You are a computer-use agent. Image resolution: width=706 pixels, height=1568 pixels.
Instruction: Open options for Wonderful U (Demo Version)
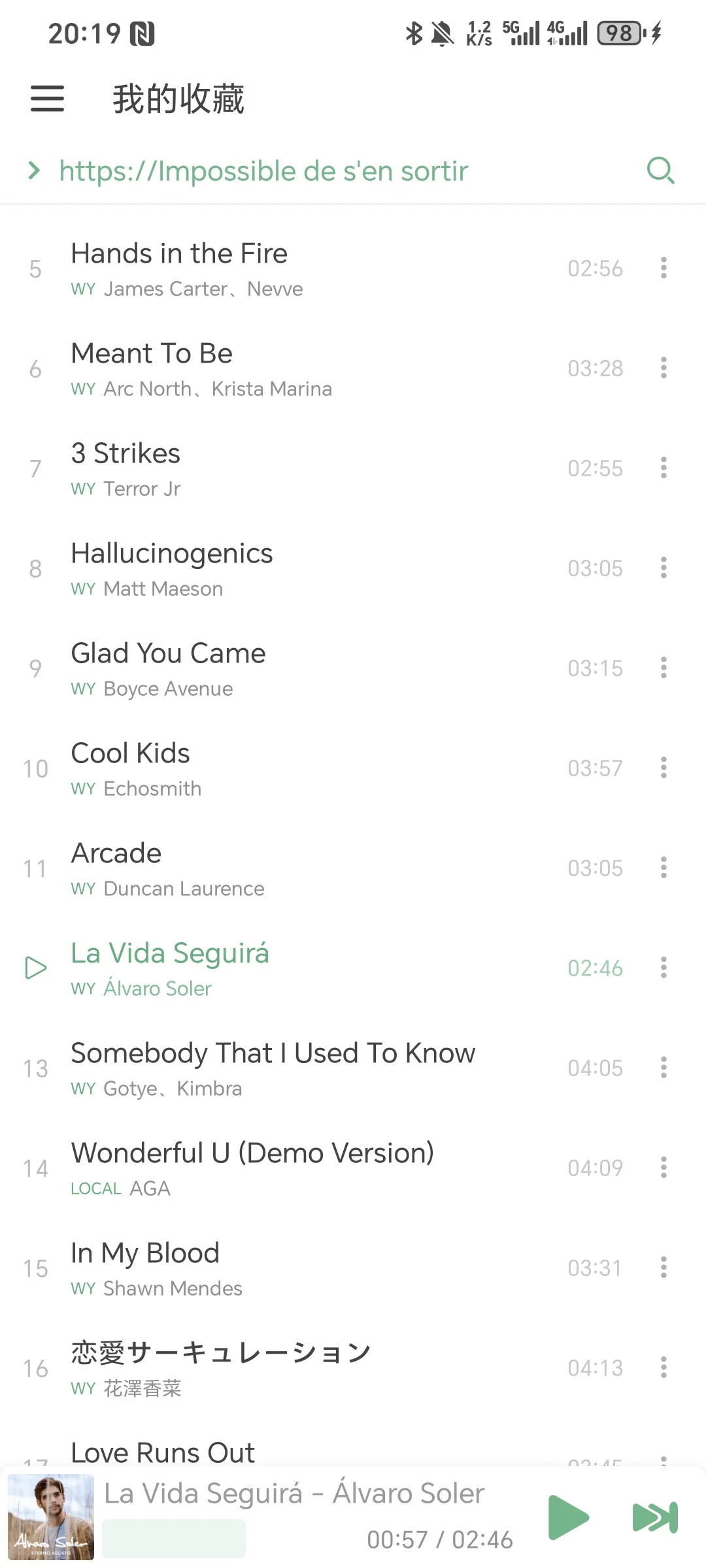664,1168
